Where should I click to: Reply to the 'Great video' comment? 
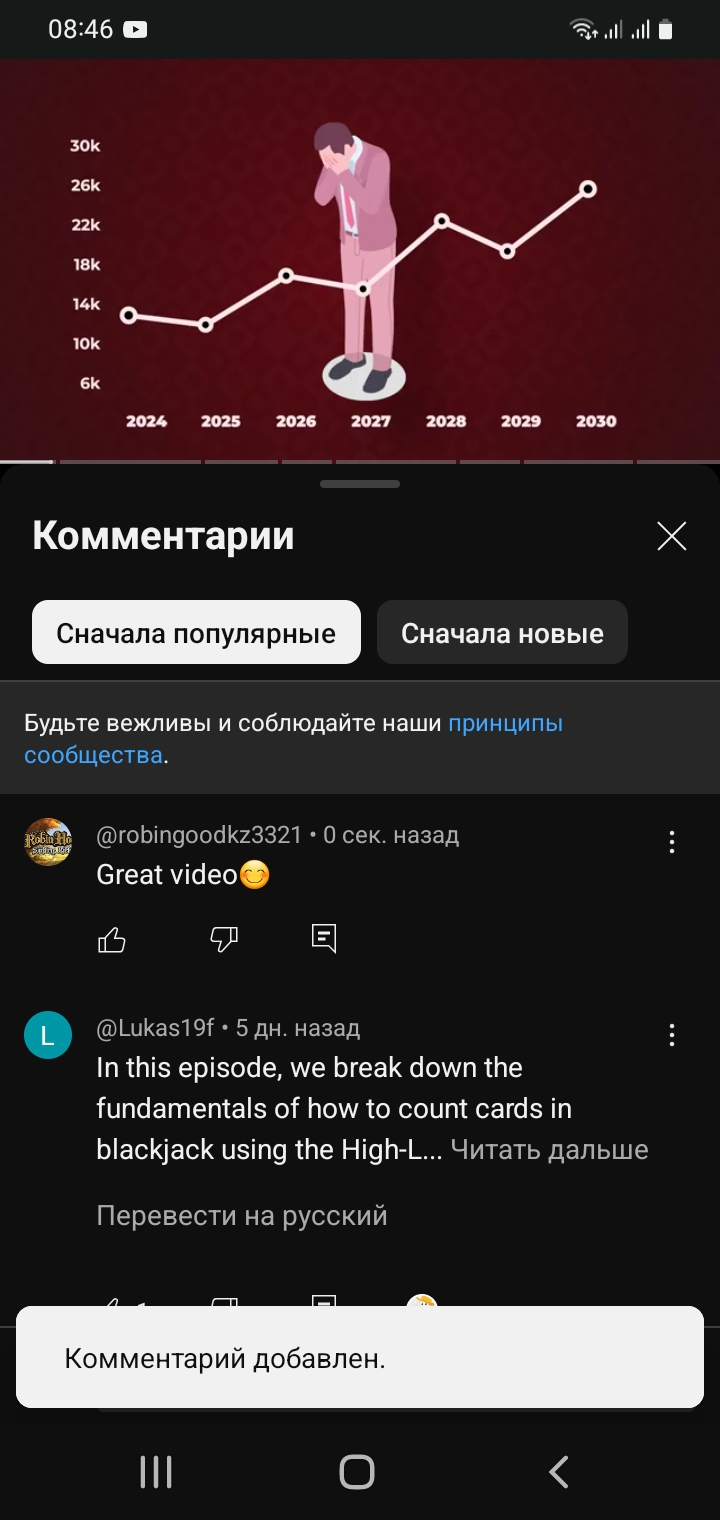pos(324,939)
